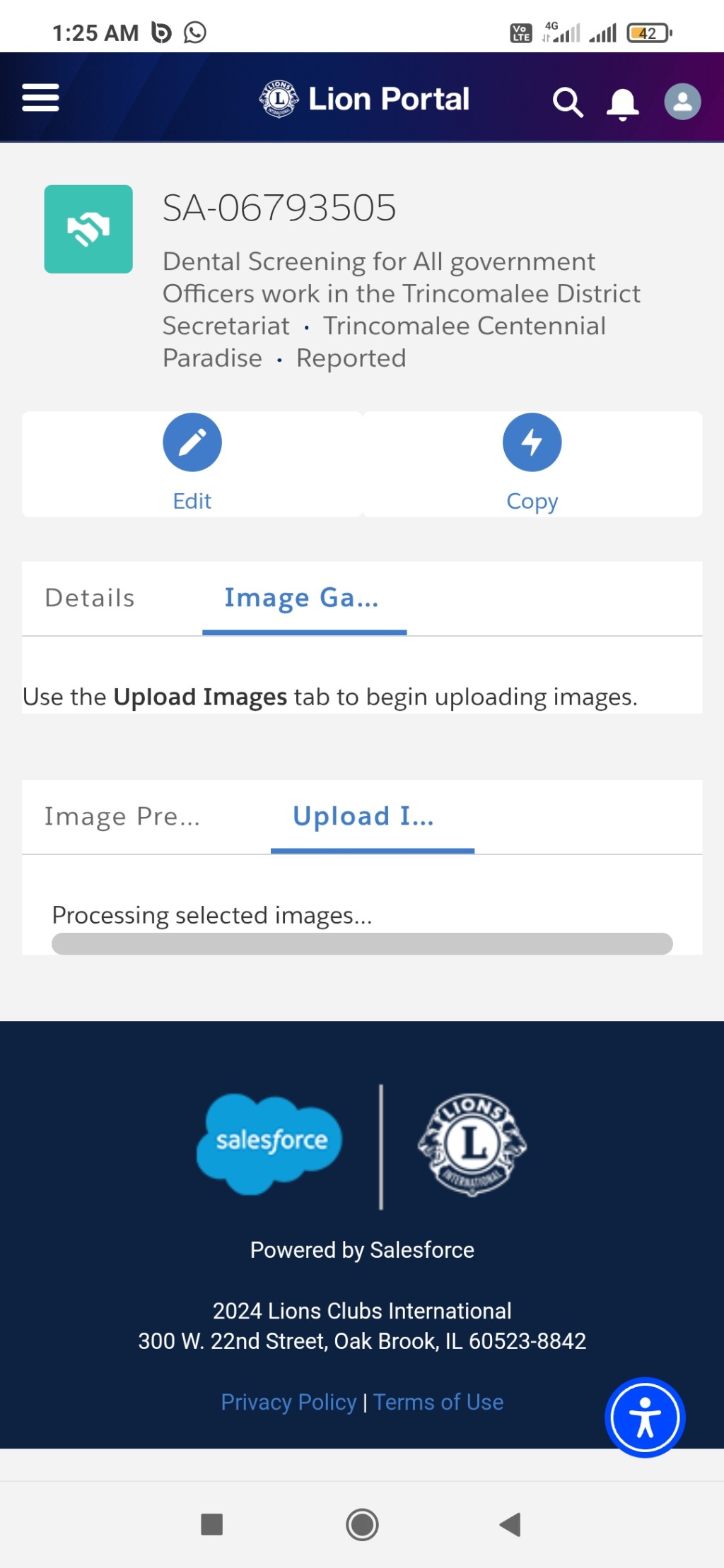
Task: Open the notifications bell
Action: [x=623, y=104]
